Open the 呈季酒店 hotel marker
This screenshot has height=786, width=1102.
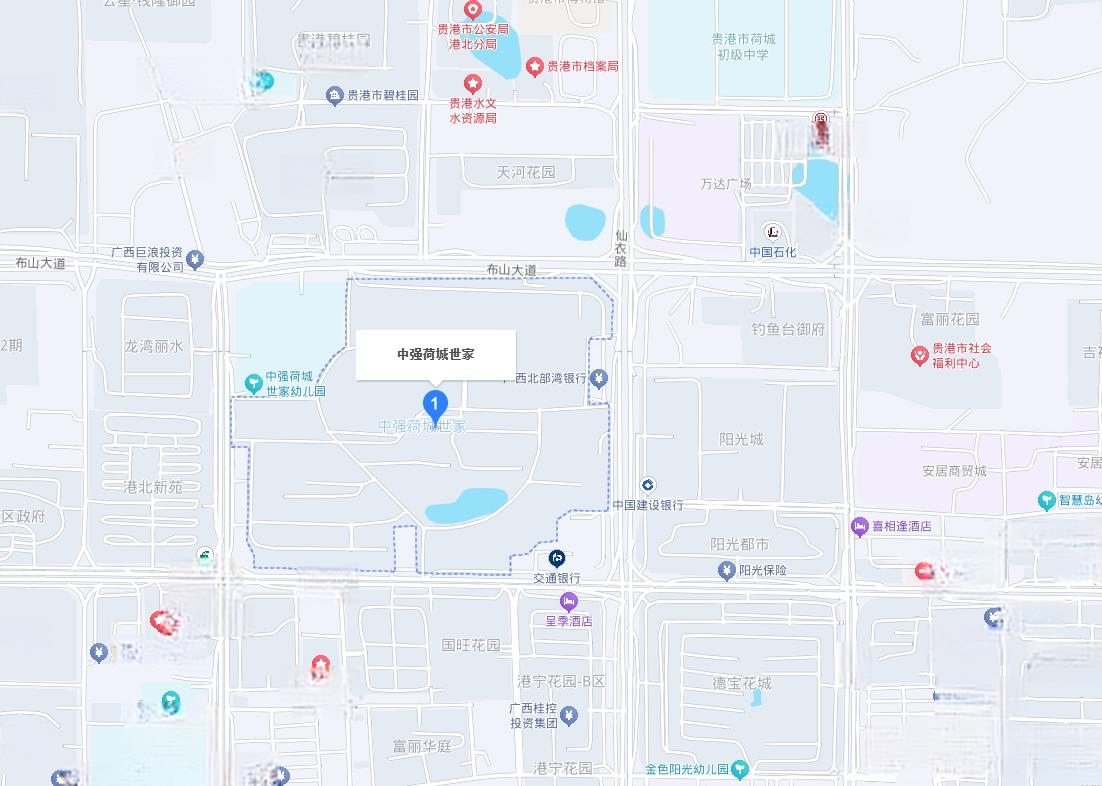point(568,601)
